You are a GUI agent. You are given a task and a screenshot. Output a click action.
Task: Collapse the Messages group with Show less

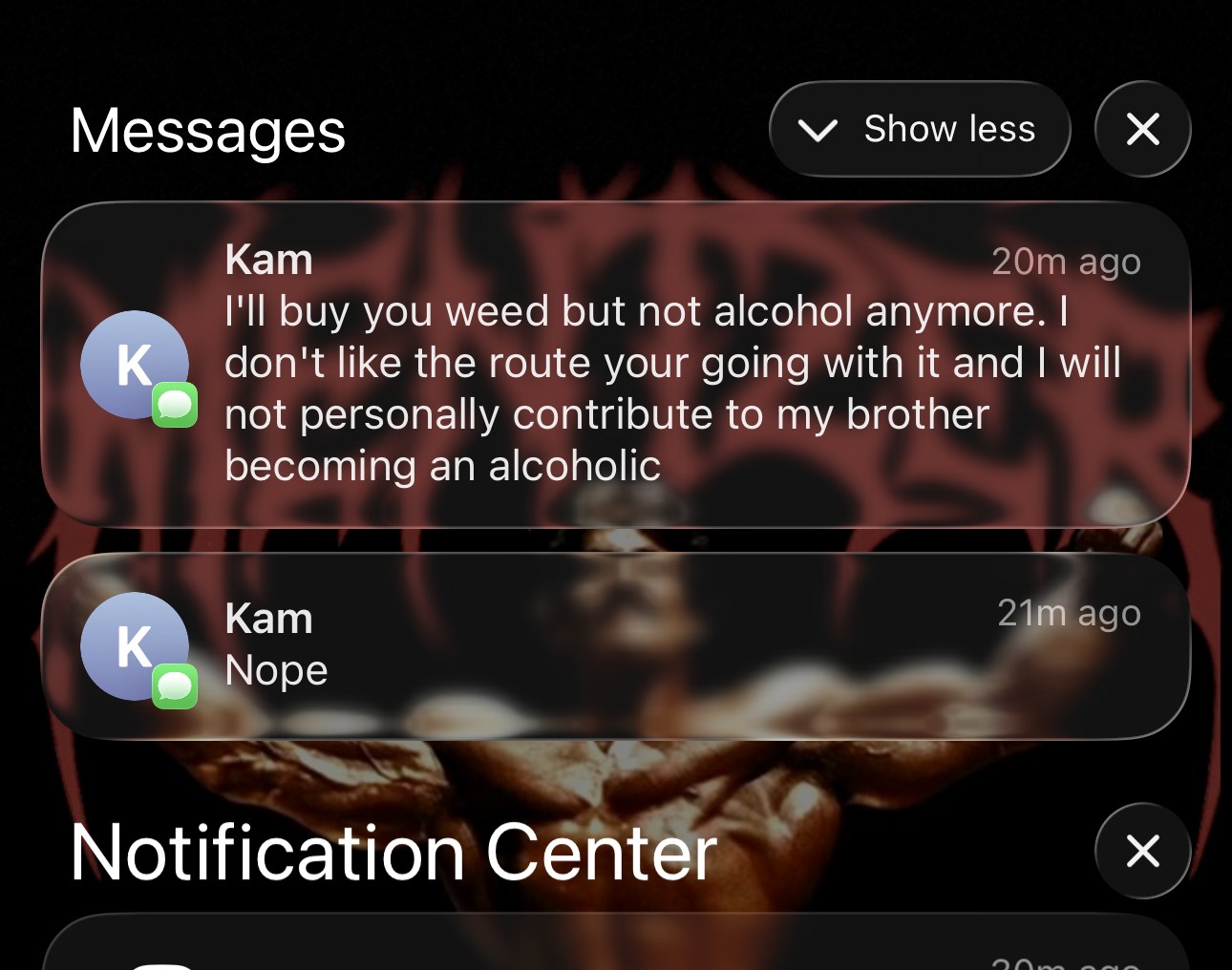[x=919, y=129]
